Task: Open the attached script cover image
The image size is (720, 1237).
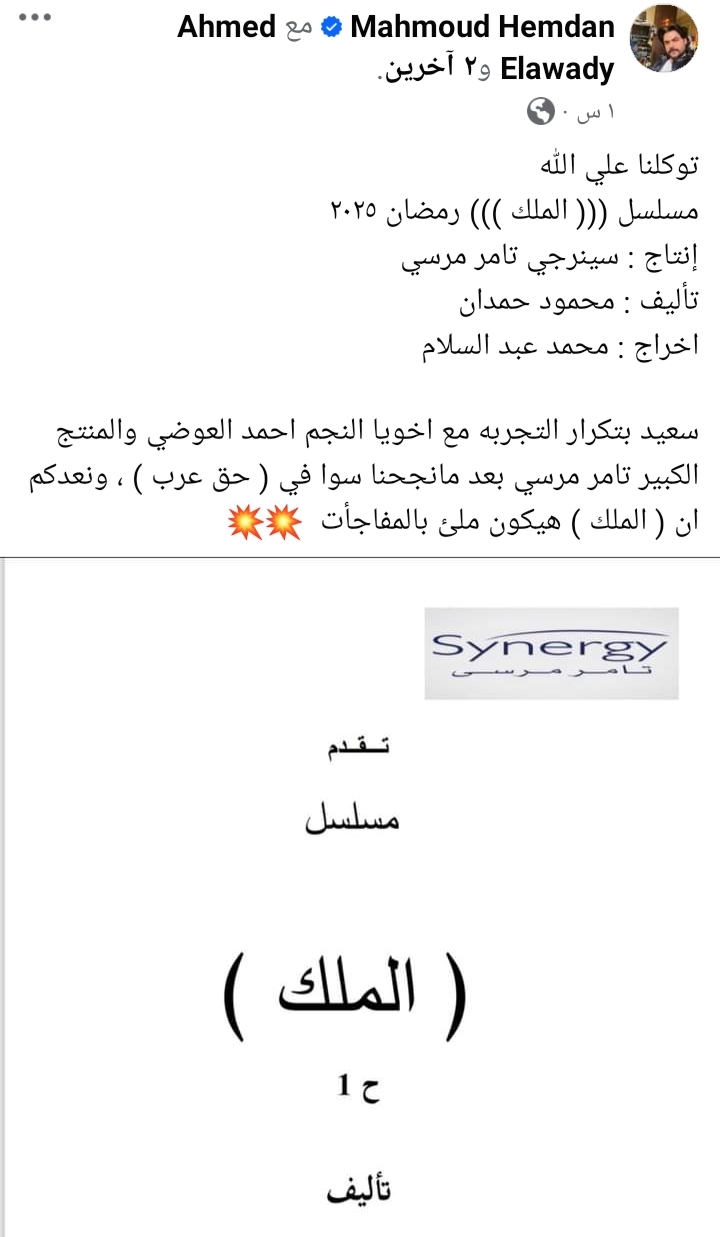Action: point(360,900)
